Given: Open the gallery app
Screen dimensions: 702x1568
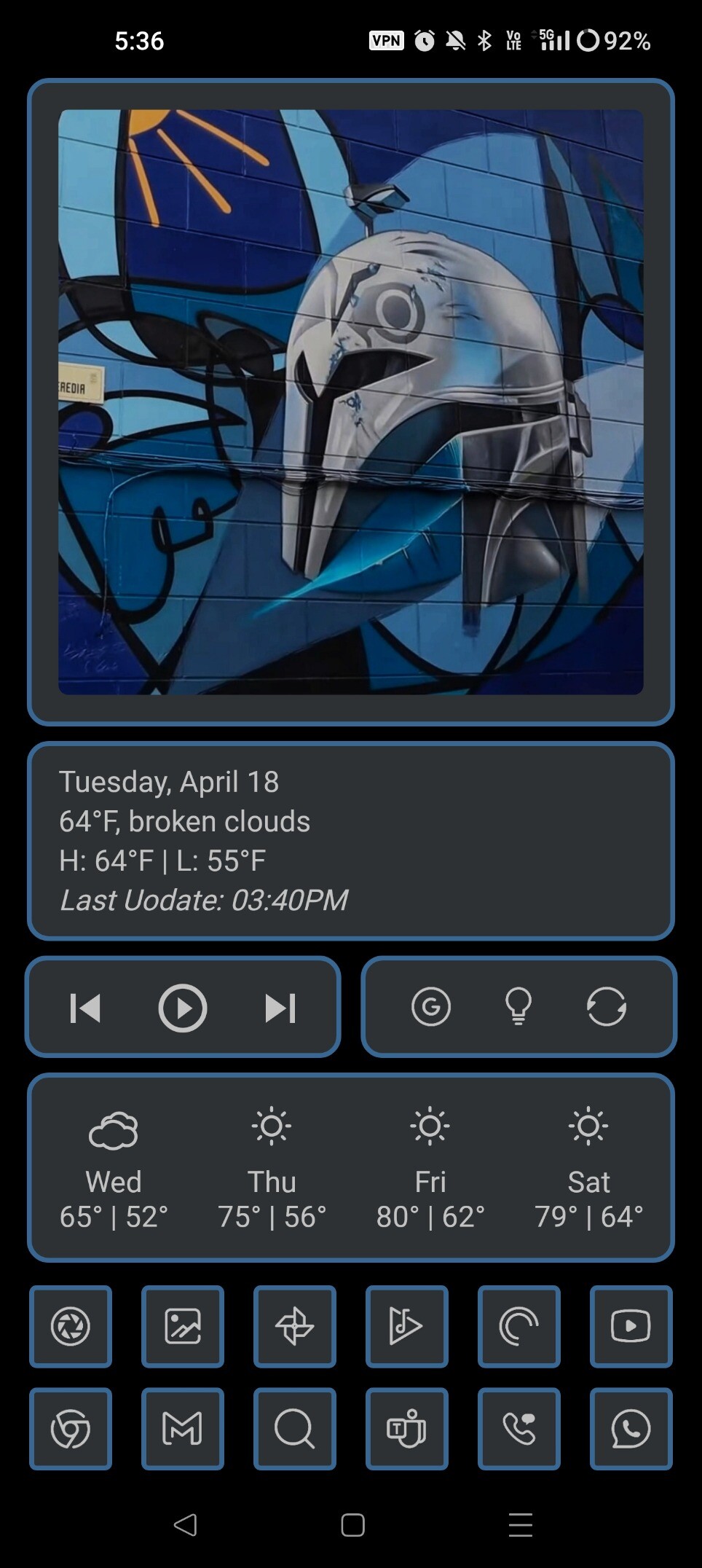Looking at the screenshot, I should (x=183, y=1326).
